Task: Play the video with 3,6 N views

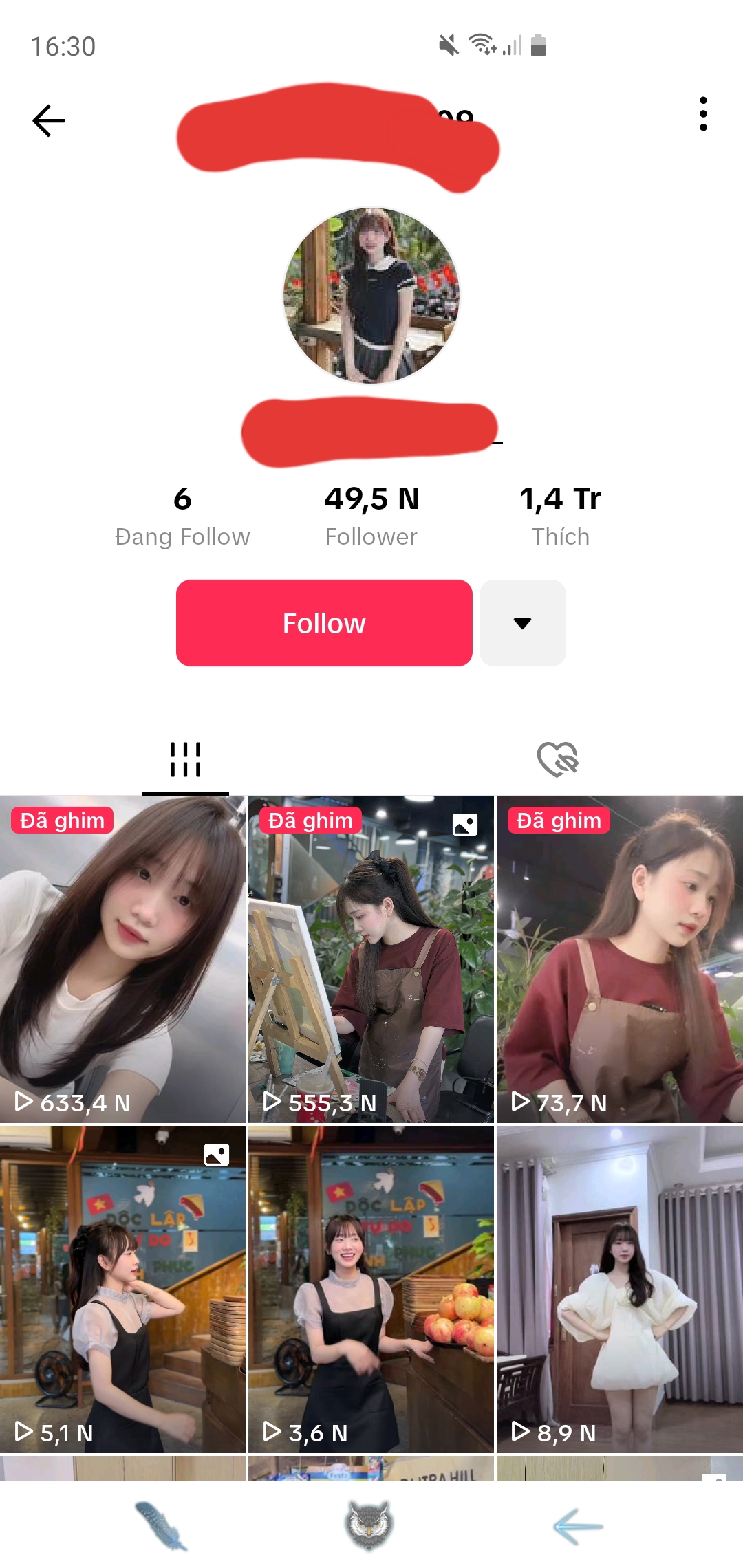Action: point(371,1289)
